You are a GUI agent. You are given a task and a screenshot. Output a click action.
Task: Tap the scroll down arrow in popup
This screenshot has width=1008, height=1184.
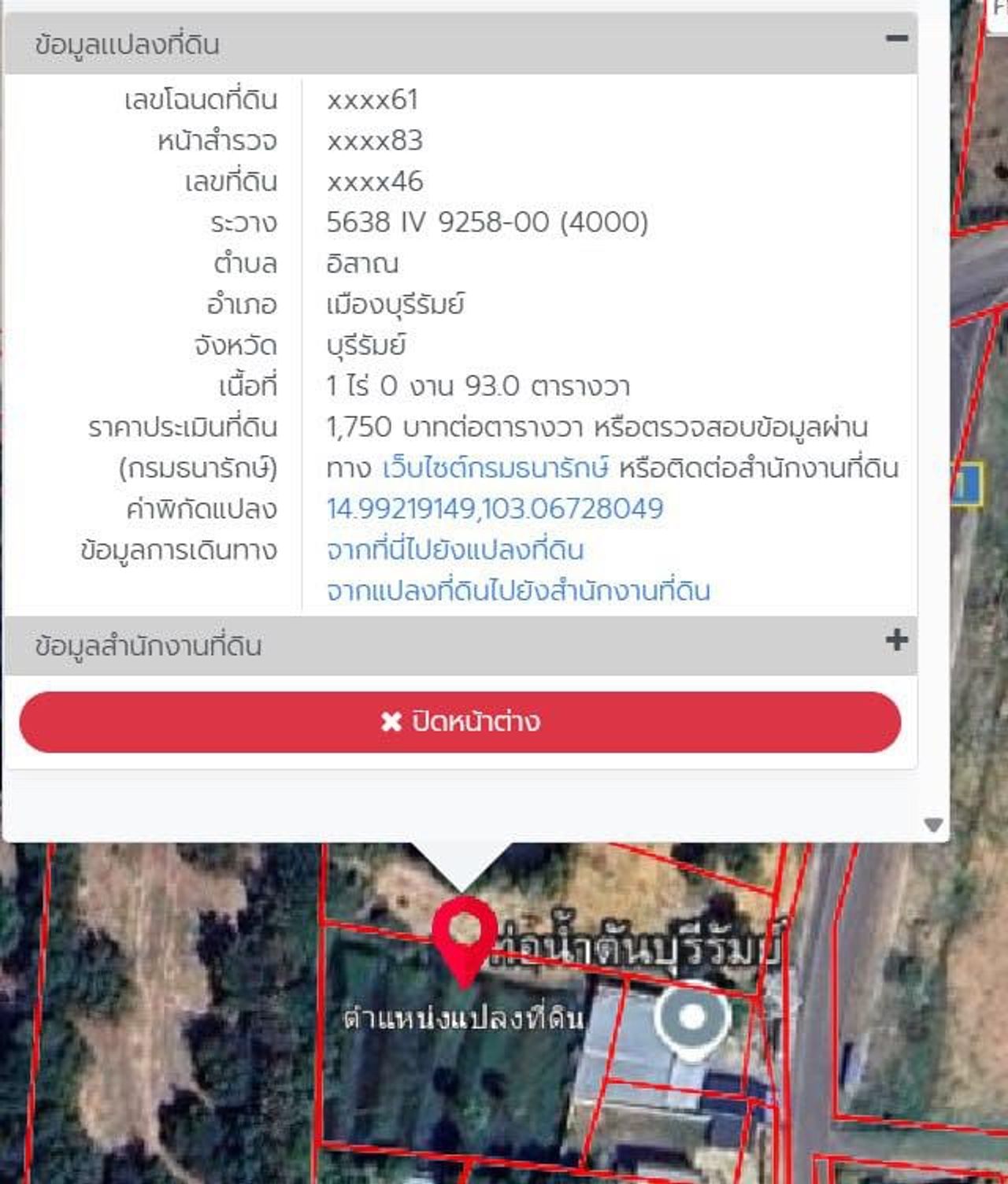(x=933, y=825)
